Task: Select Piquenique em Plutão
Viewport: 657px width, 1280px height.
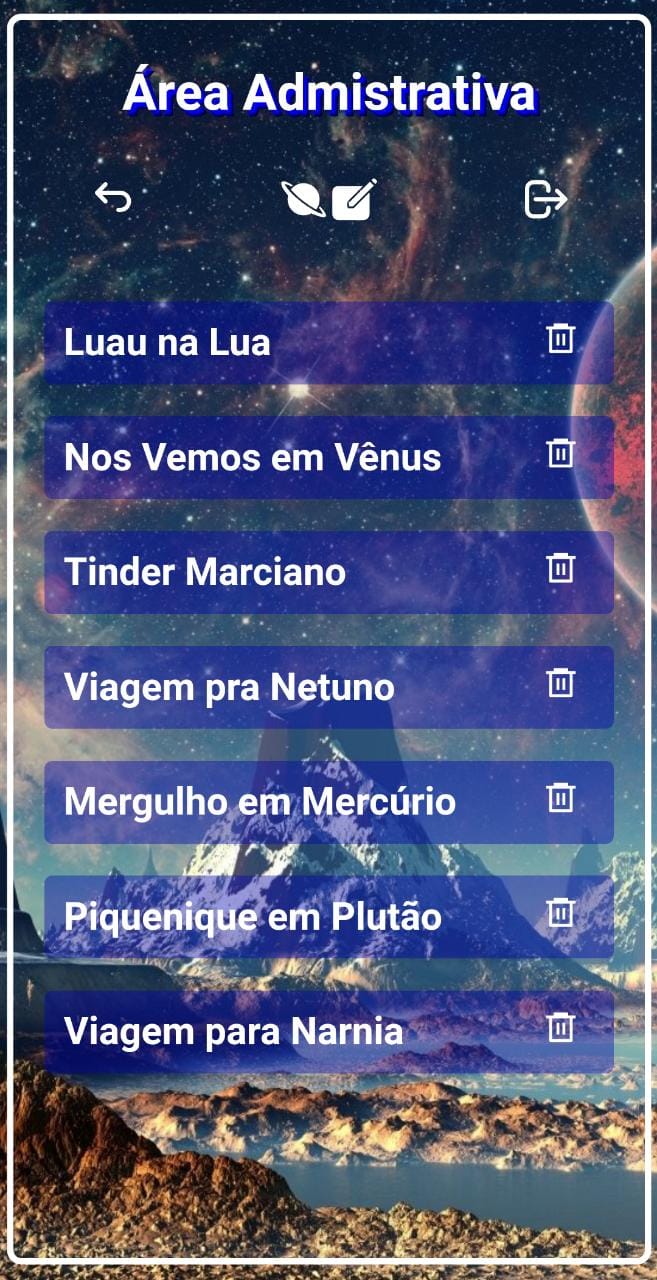Action: pyautogui.click(x=253, y=918)
